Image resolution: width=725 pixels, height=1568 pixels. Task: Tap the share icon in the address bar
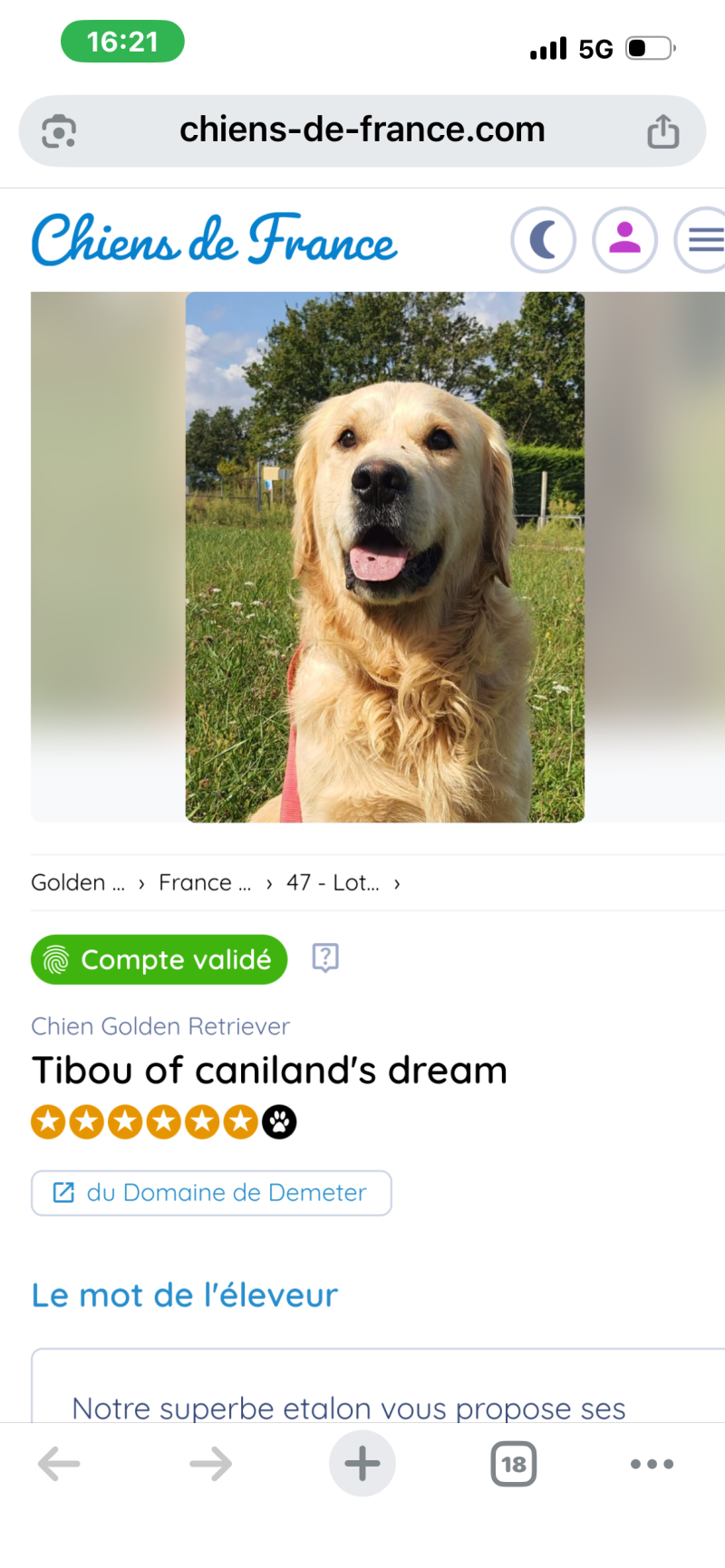[663, 130]
